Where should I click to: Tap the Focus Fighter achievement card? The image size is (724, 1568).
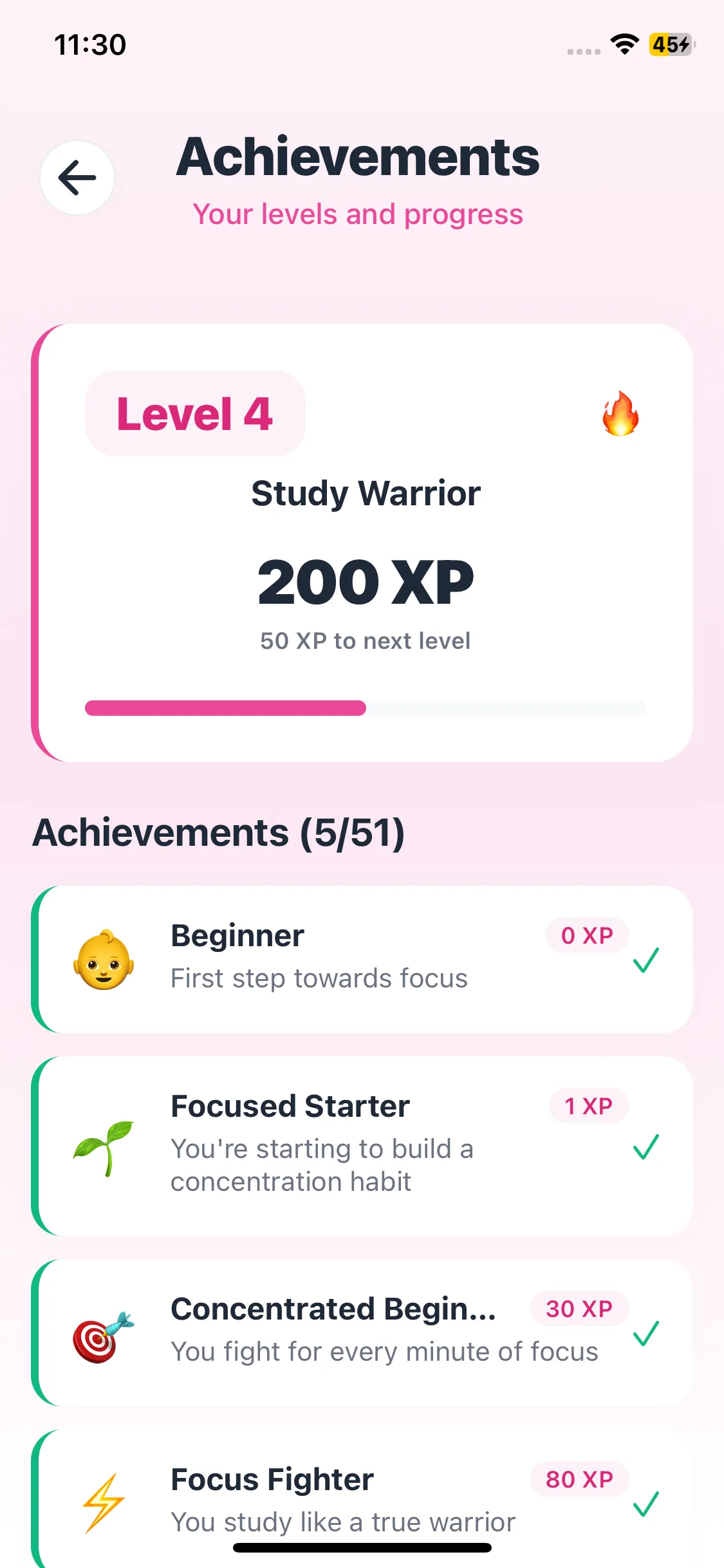pyautogui.click(x=362, y=1498)
